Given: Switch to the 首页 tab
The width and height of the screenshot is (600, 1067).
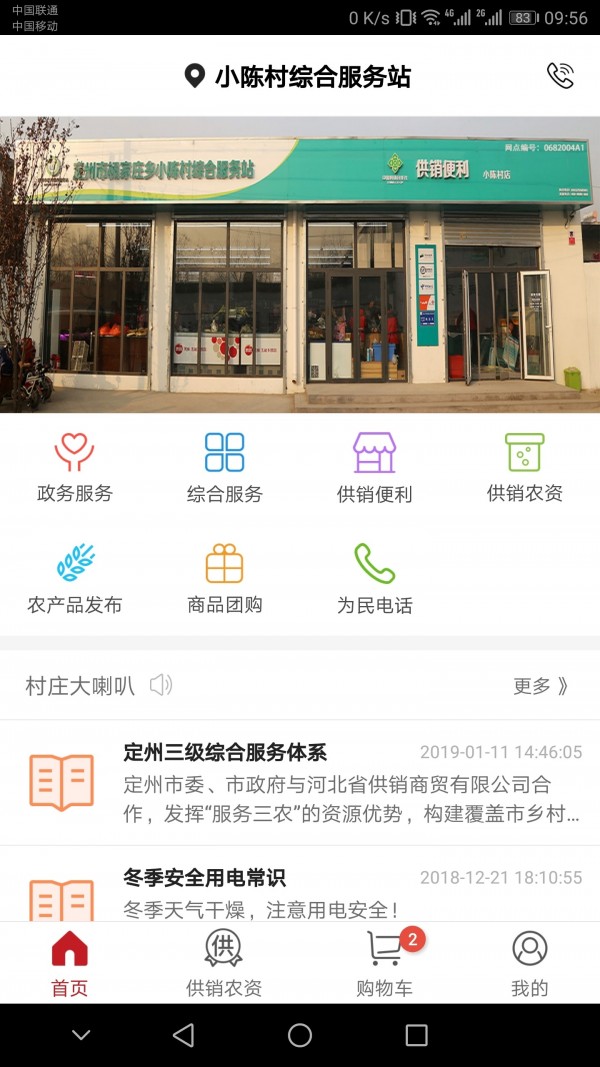Looking at the screenshot, I should 70,964.
